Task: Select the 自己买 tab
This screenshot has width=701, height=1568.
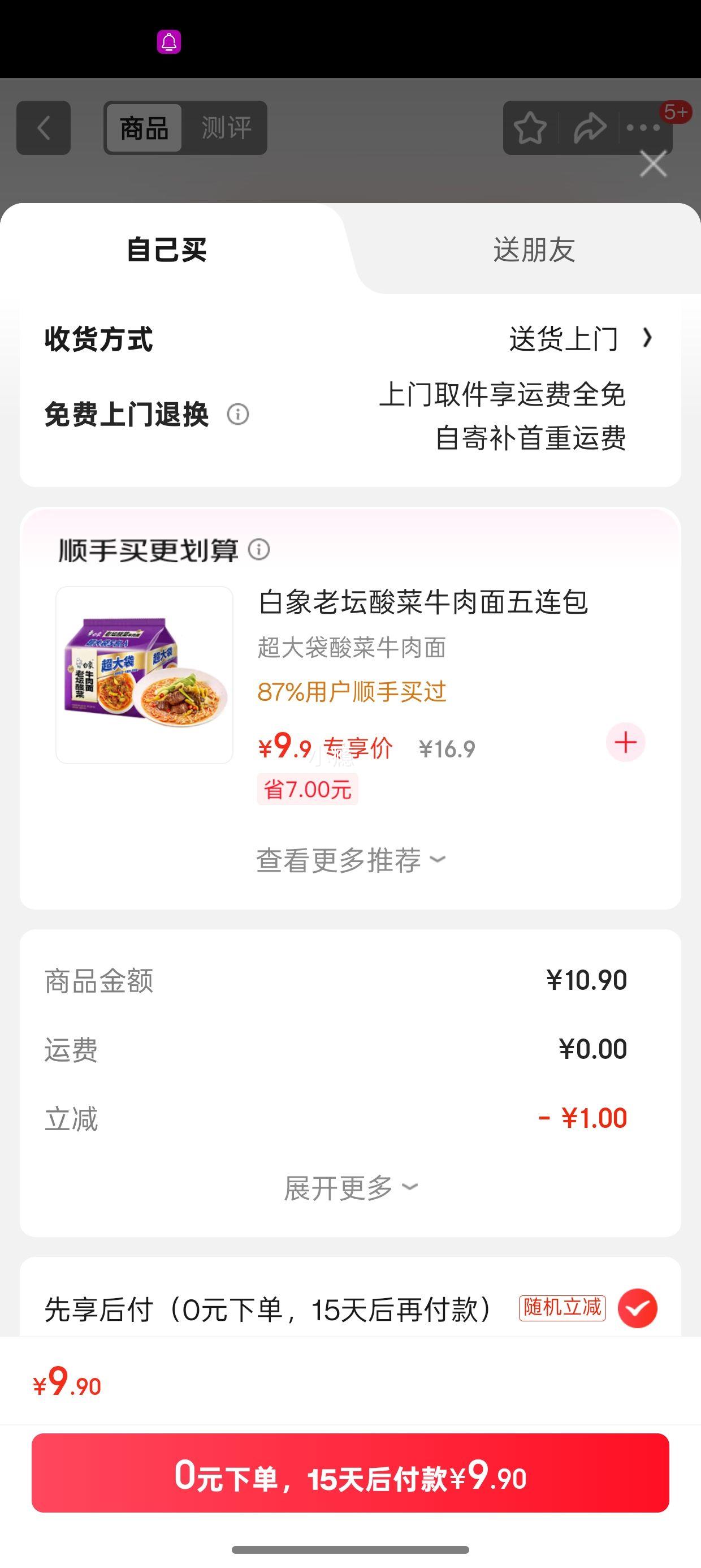Action: pos(167,250)
